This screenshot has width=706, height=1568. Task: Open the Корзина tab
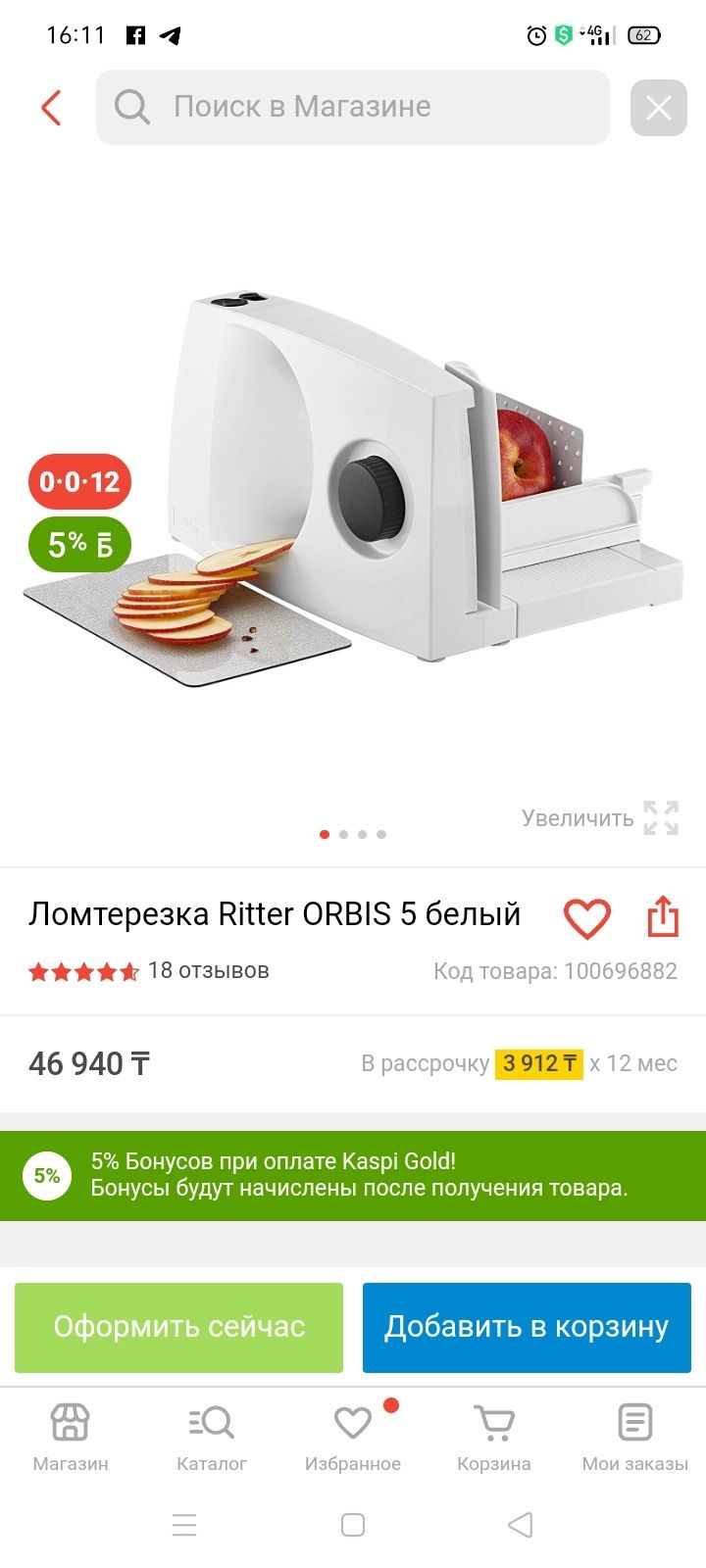click(x=494, y=1438)
